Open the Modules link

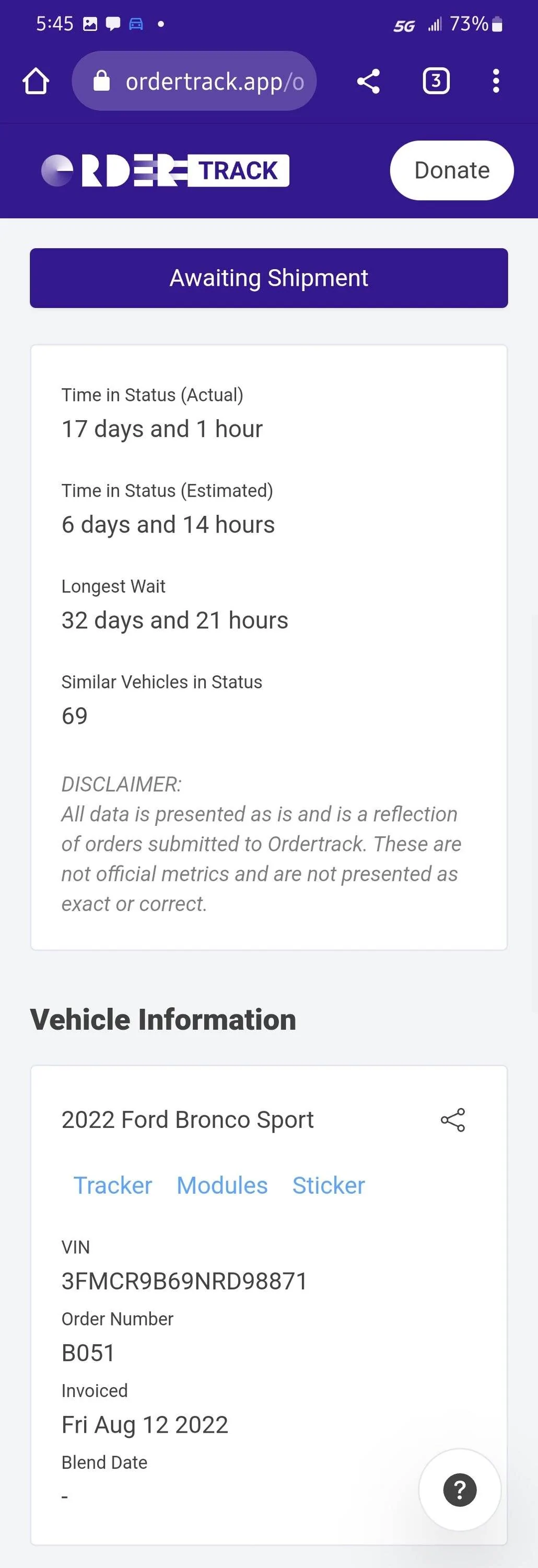(222, 1185)
